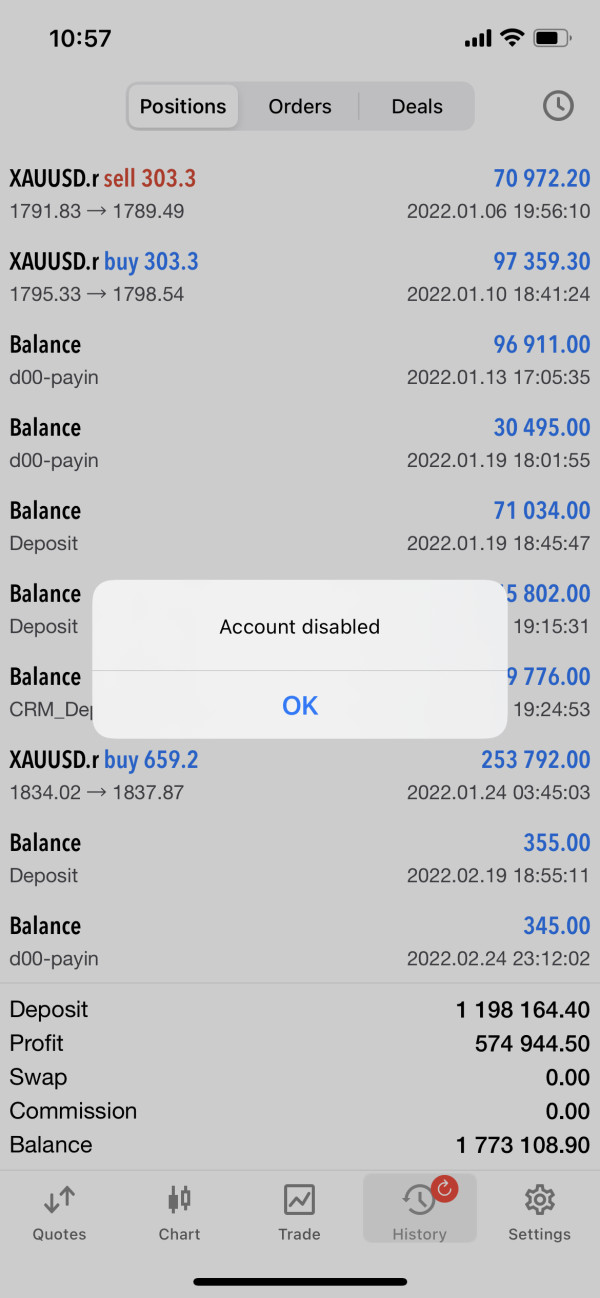Open the 96 911.00 balance entry
Screen dimensions: 600x1298
[300, 360]
